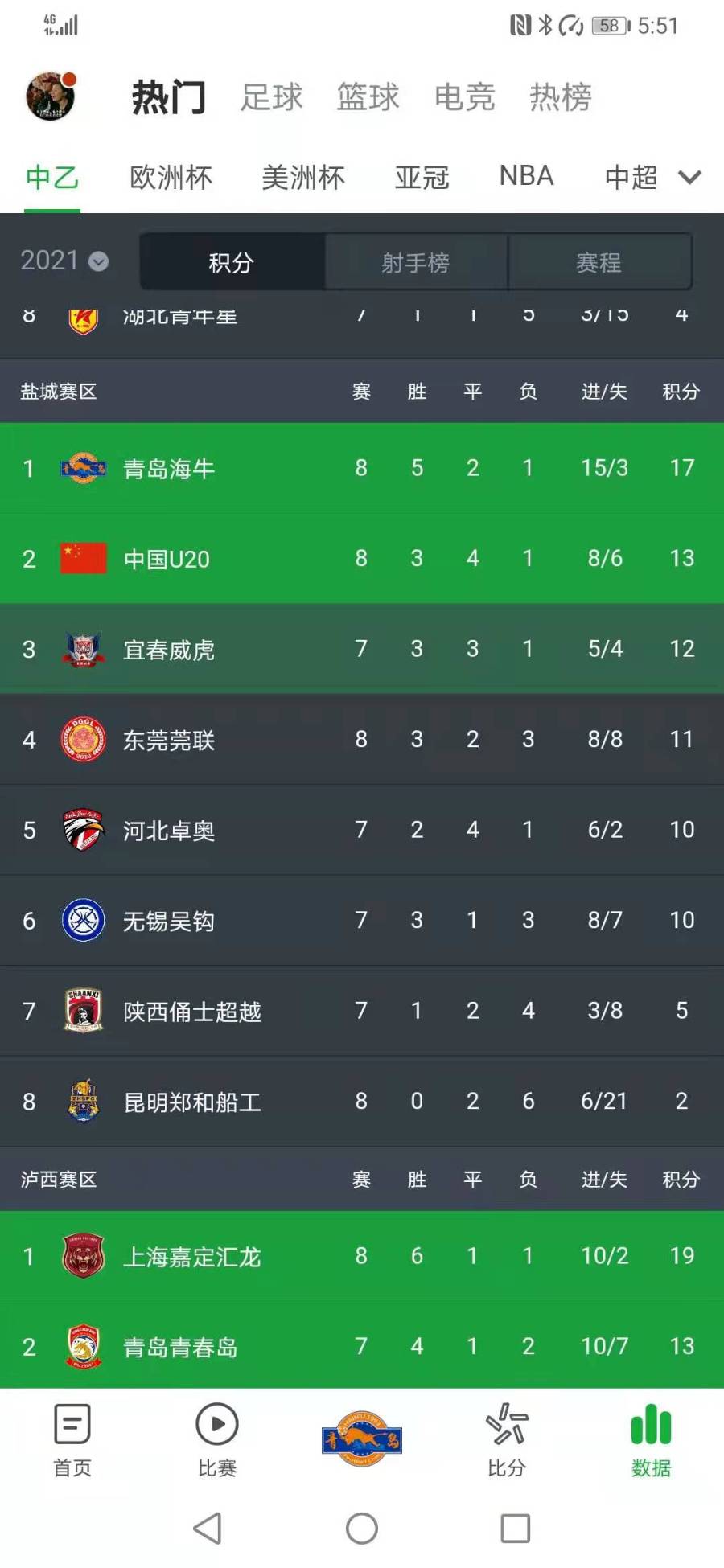
Task: Switch to the 射手榜 view
Action: click(x=415, y=262)
